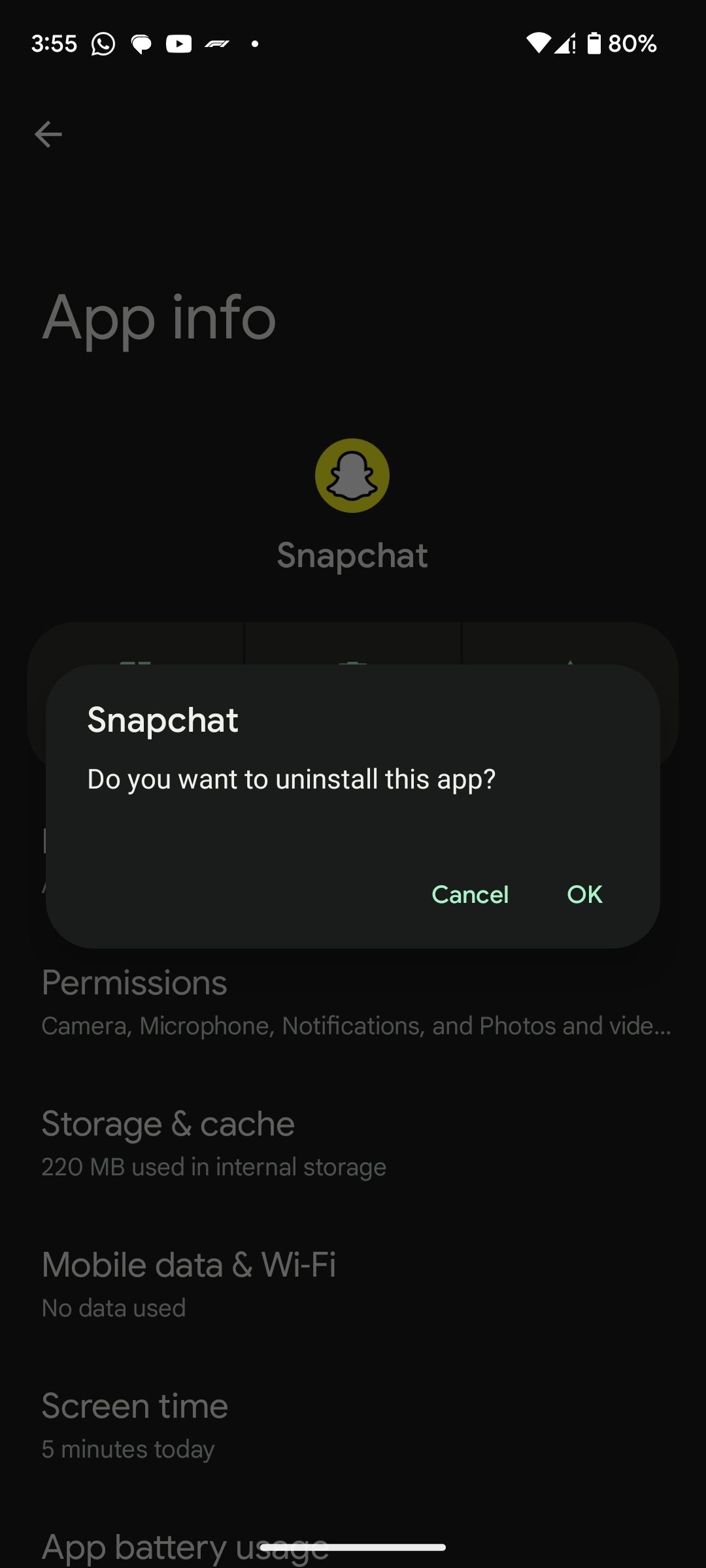Cancel uninstalling Snapchat
Viewport: 706px width, 1568px height.
click(469, 894)
